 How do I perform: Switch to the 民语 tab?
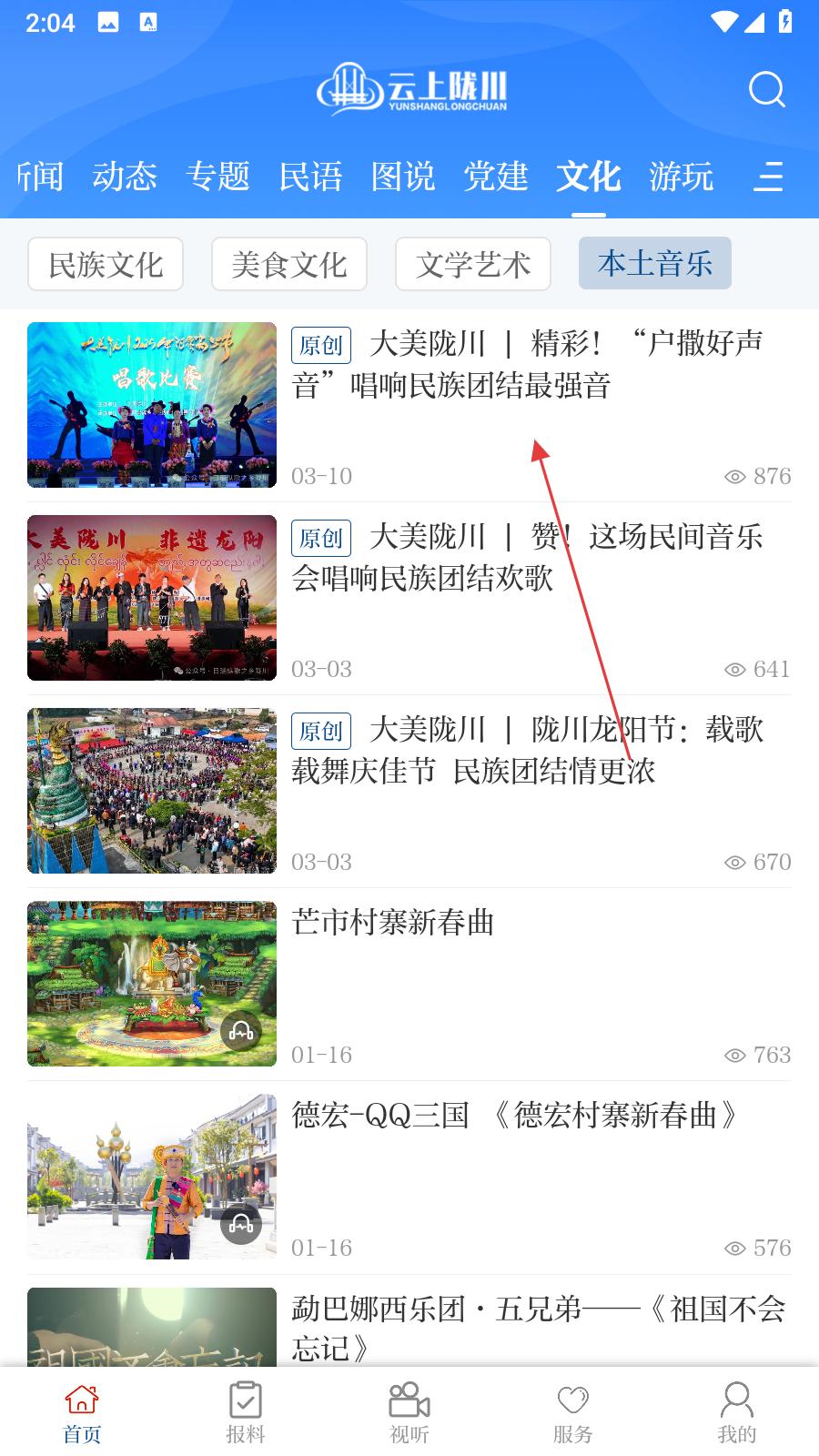coord(310,176)
